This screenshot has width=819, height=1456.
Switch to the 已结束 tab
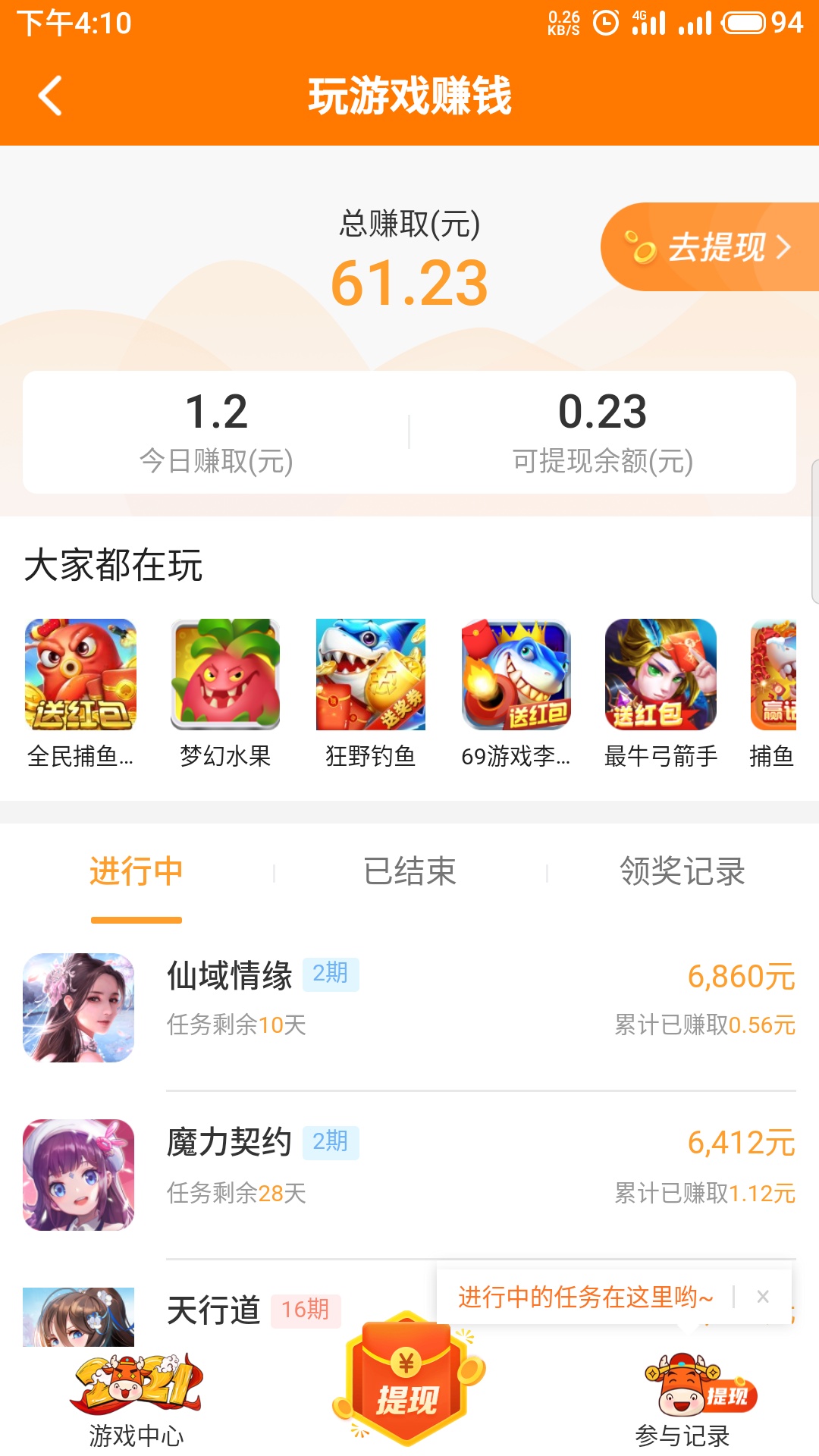[x=409, y=872]
